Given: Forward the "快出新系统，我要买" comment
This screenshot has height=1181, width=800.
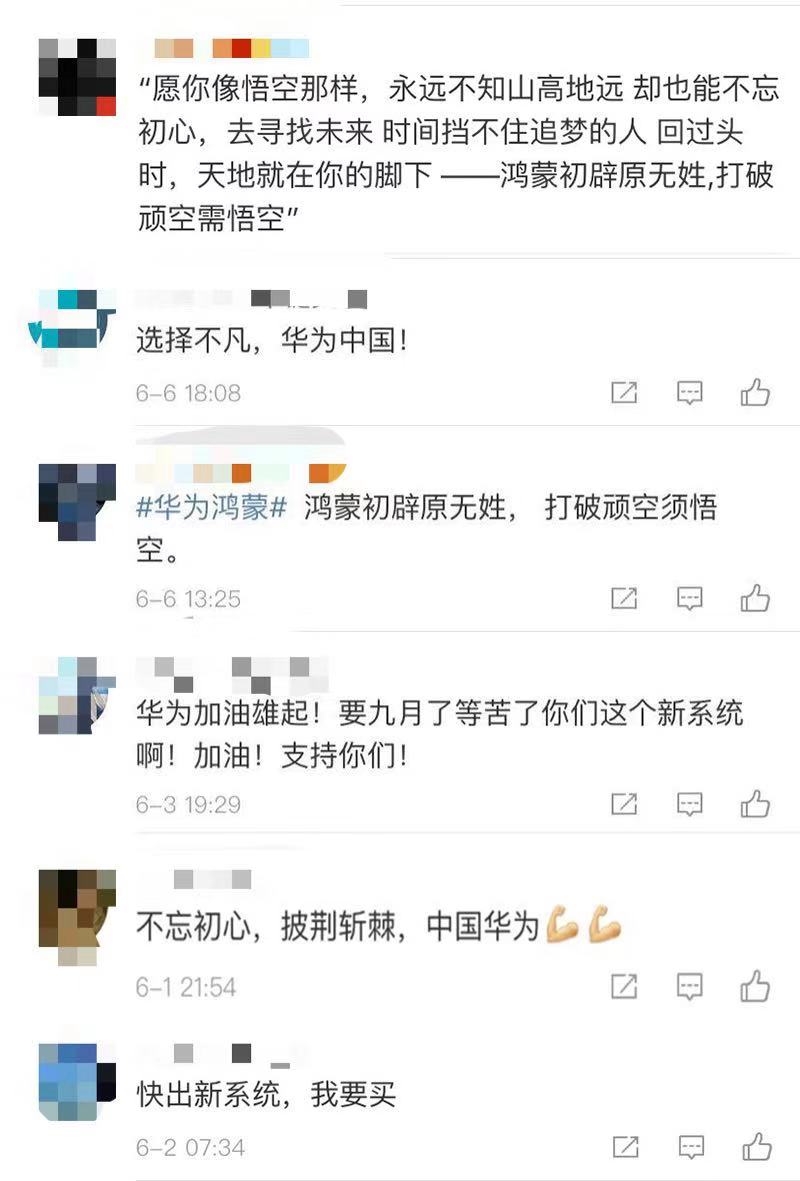Looking at the screenshot, I should click(624, 1146).
